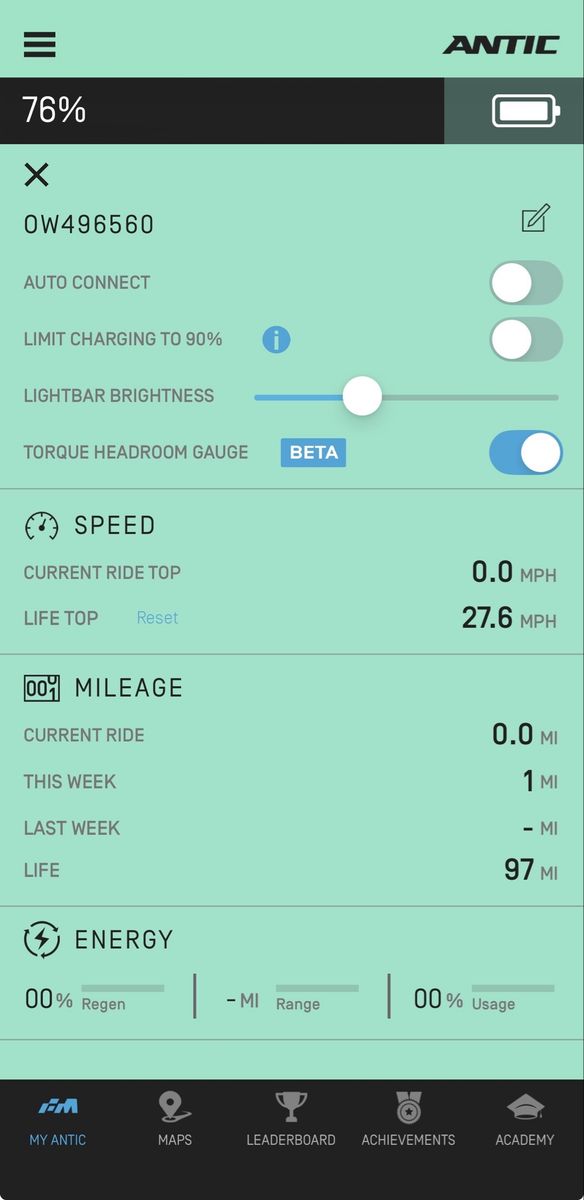Enable the Auto Connect switch

[x=526, y=283]
